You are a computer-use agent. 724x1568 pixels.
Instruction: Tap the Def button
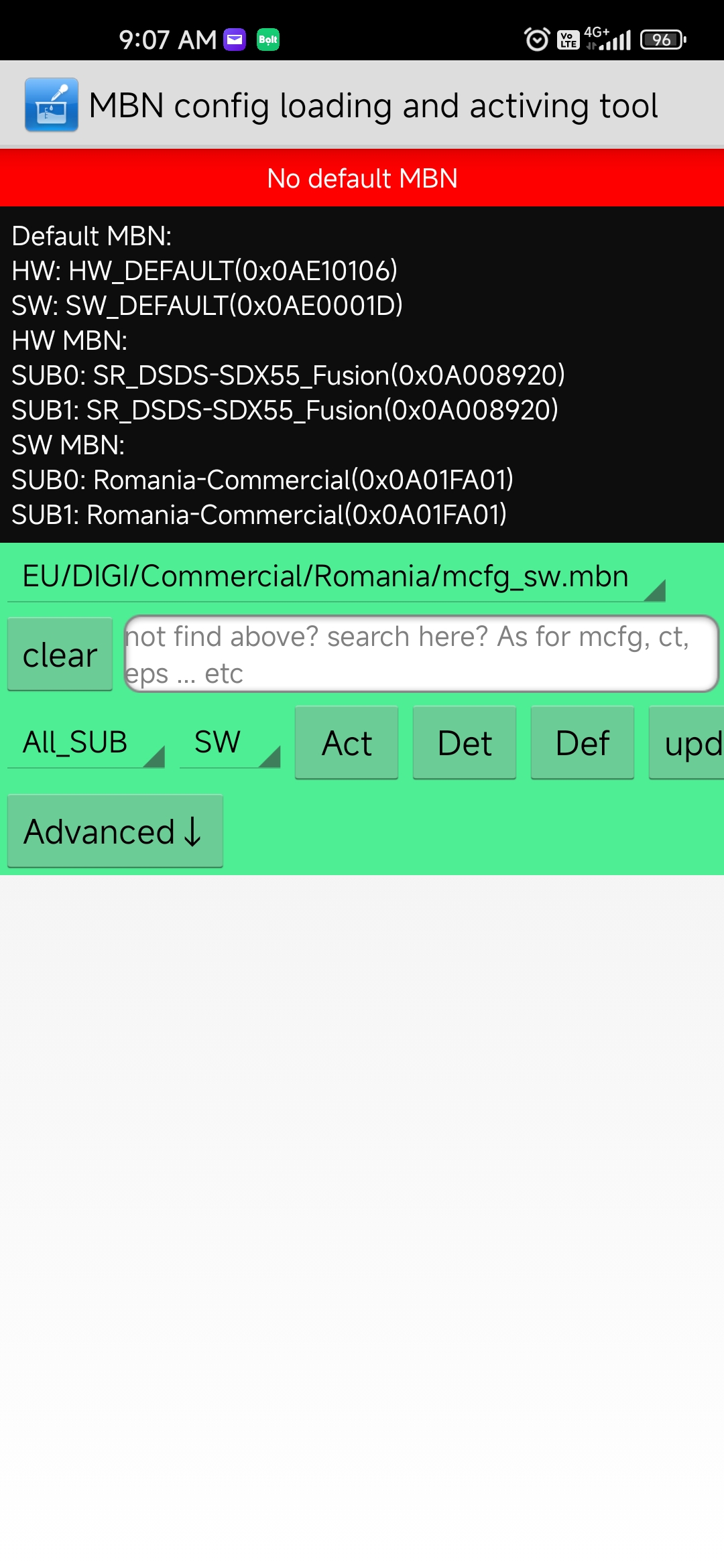[x=583, y=742]
